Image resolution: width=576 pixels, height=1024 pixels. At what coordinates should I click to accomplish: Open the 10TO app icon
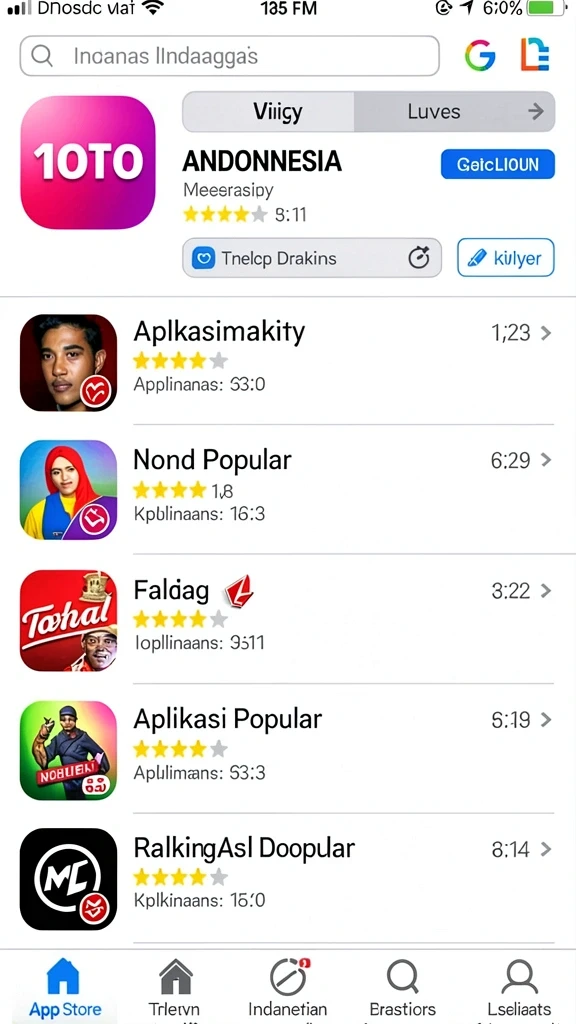point(88,162)
